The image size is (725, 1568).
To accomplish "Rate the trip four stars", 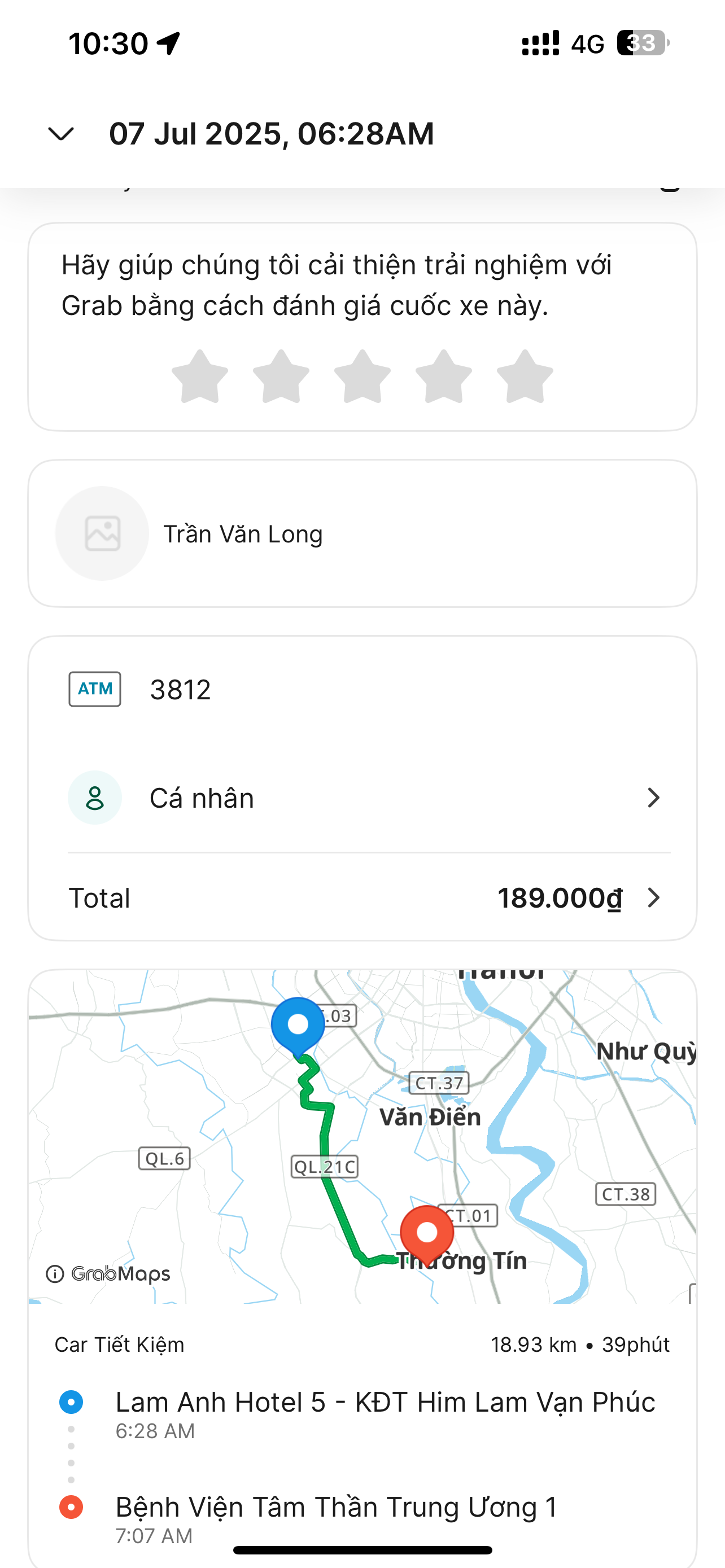I will 444,377.
